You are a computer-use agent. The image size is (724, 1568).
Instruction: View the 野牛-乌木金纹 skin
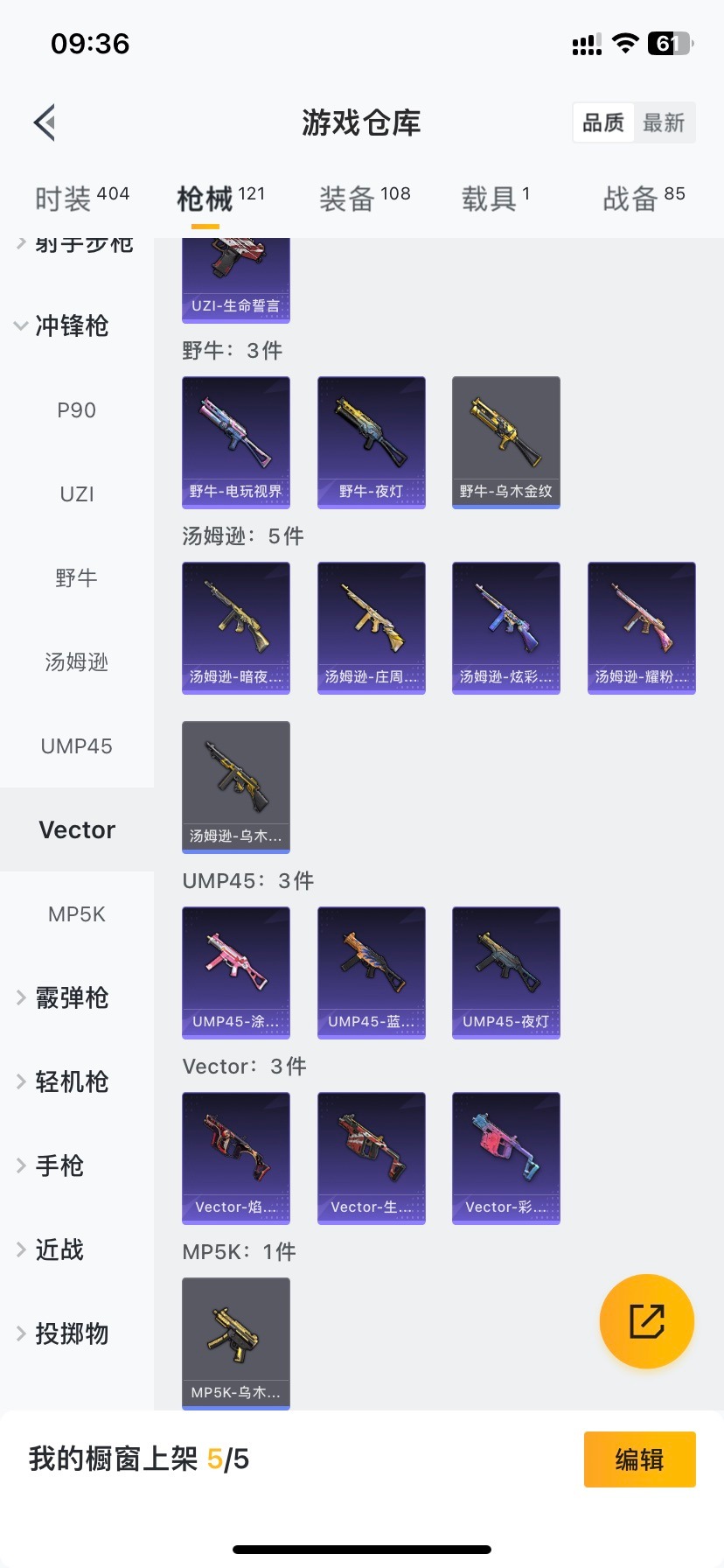click(x=506, y=442)
